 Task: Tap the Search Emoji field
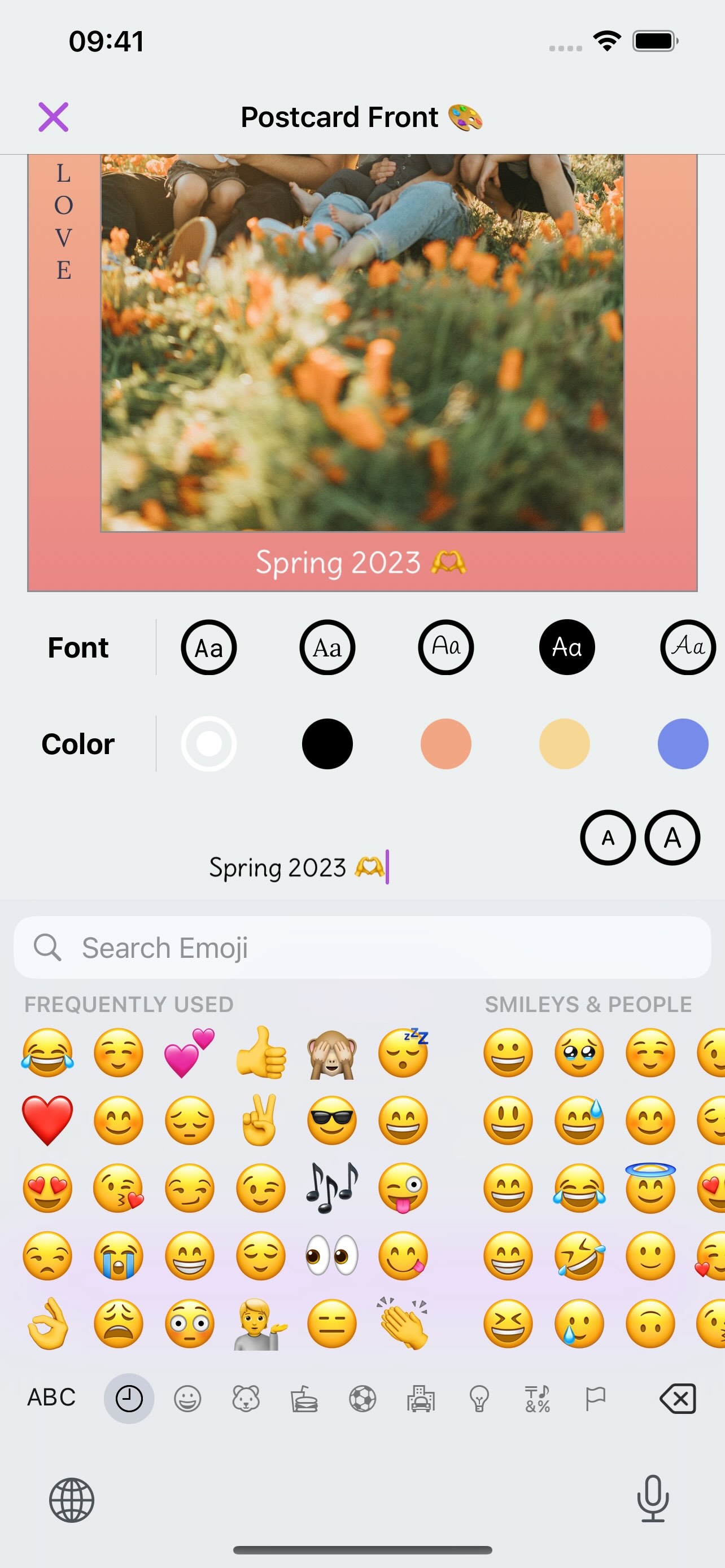362,948
